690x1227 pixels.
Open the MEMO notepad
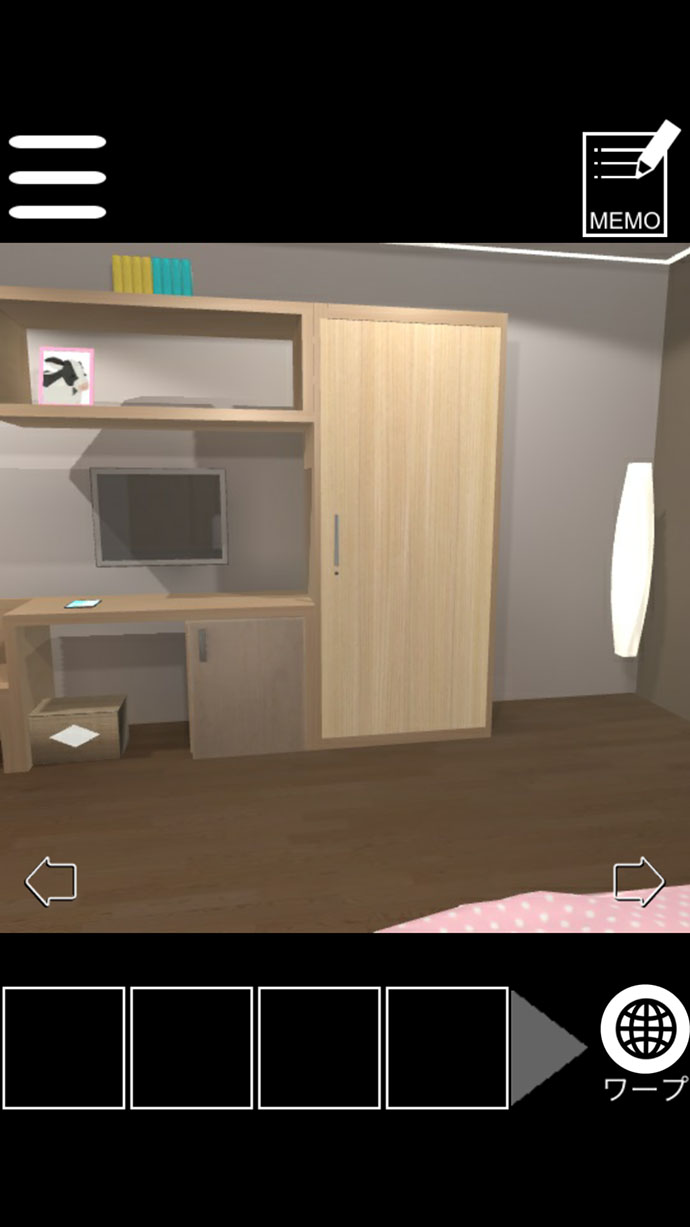click(x=624, y=183)
